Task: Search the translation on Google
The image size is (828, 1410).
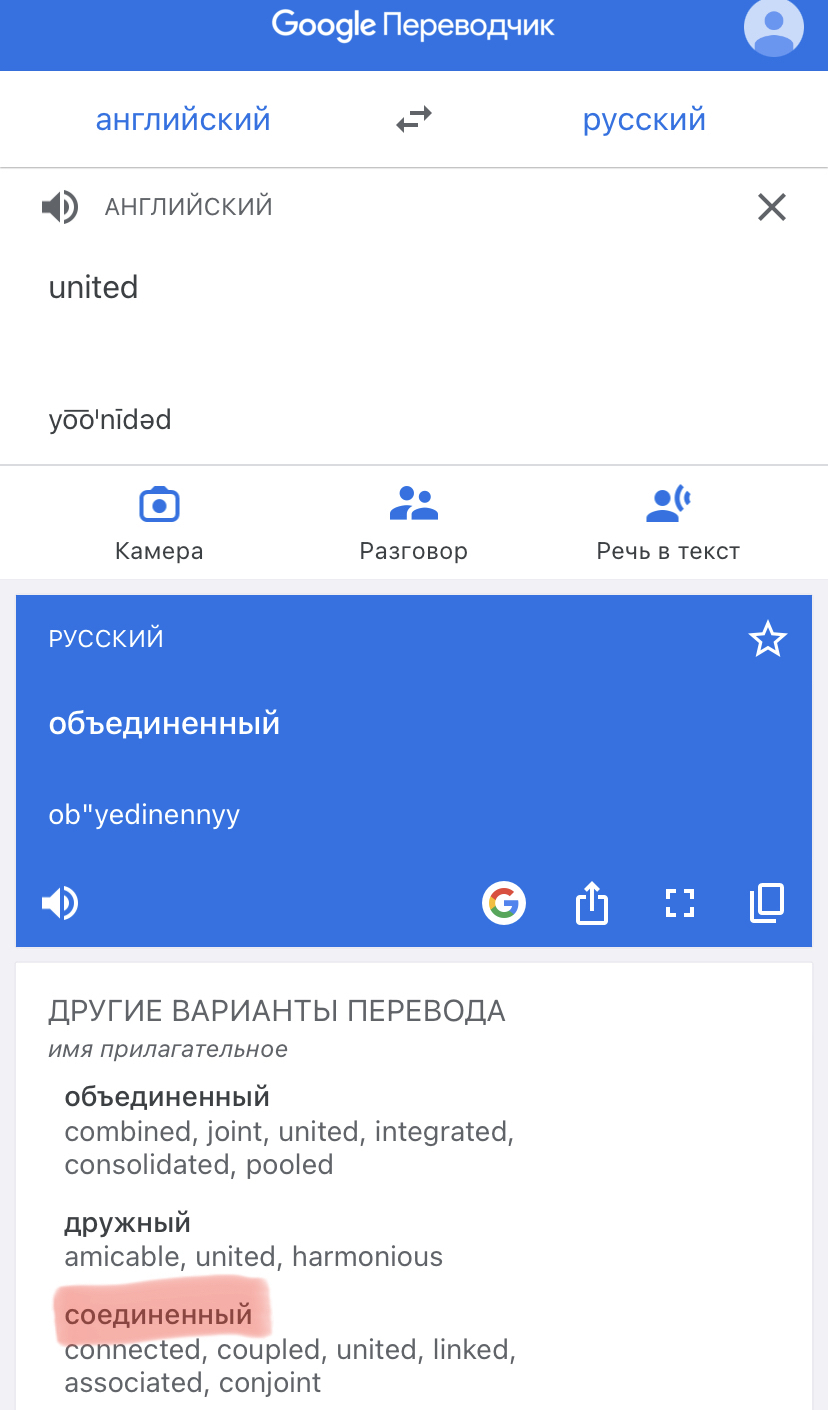Action: pyautogui.click(x=504, y=904)
